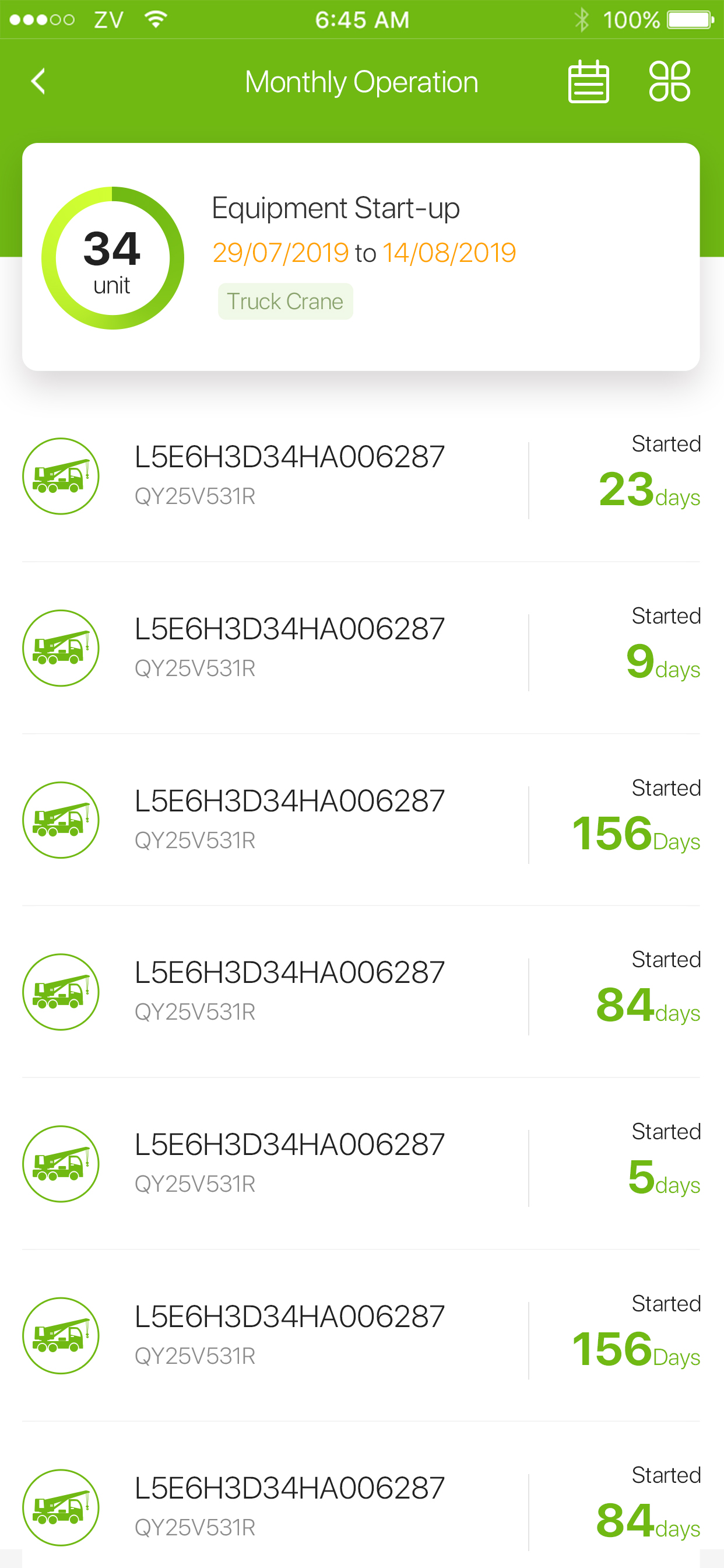Open the equipment category grid

pyautogui.click(x=669, y=82)
